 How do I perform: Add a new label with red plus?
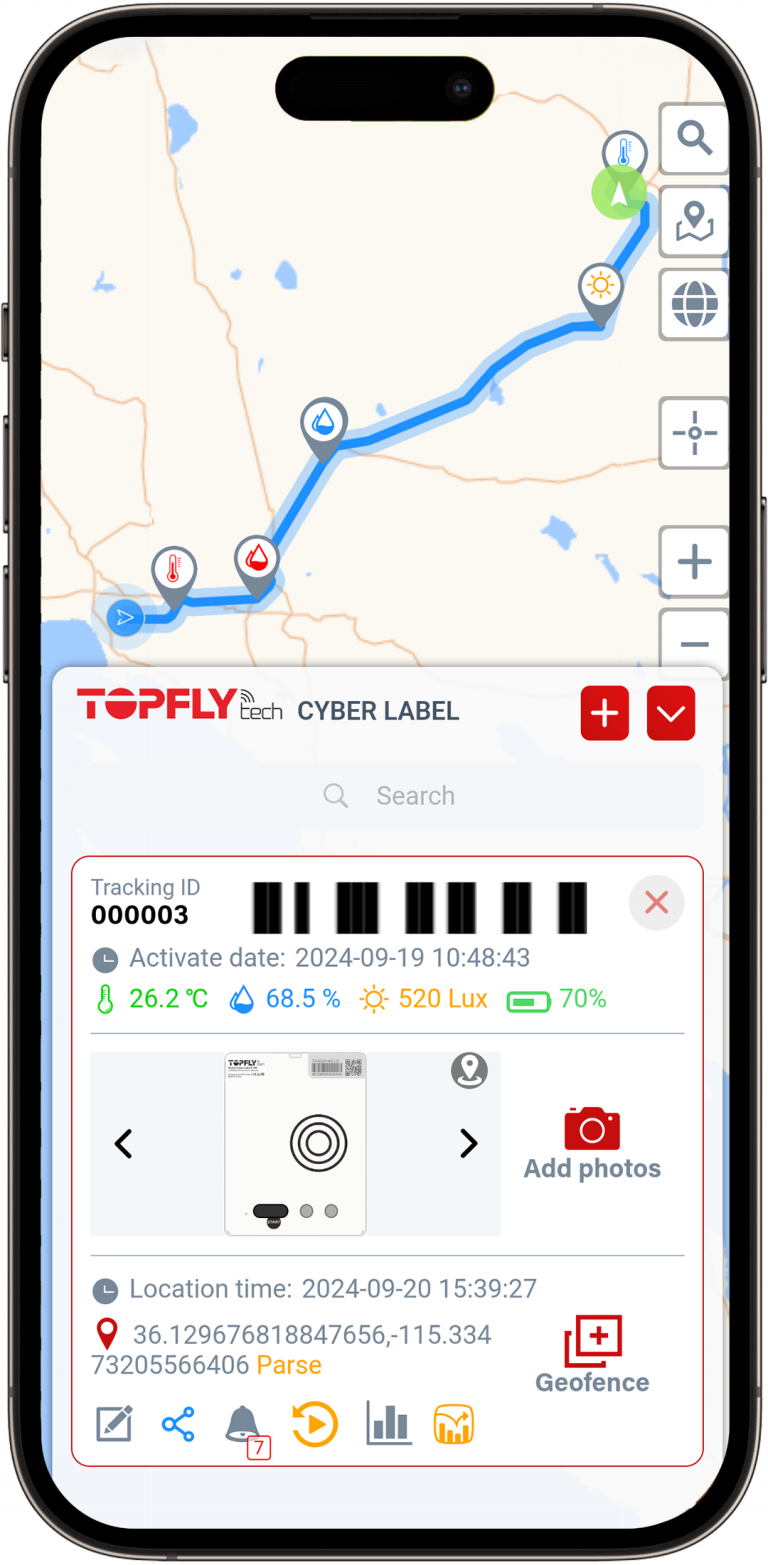[604, 713]
